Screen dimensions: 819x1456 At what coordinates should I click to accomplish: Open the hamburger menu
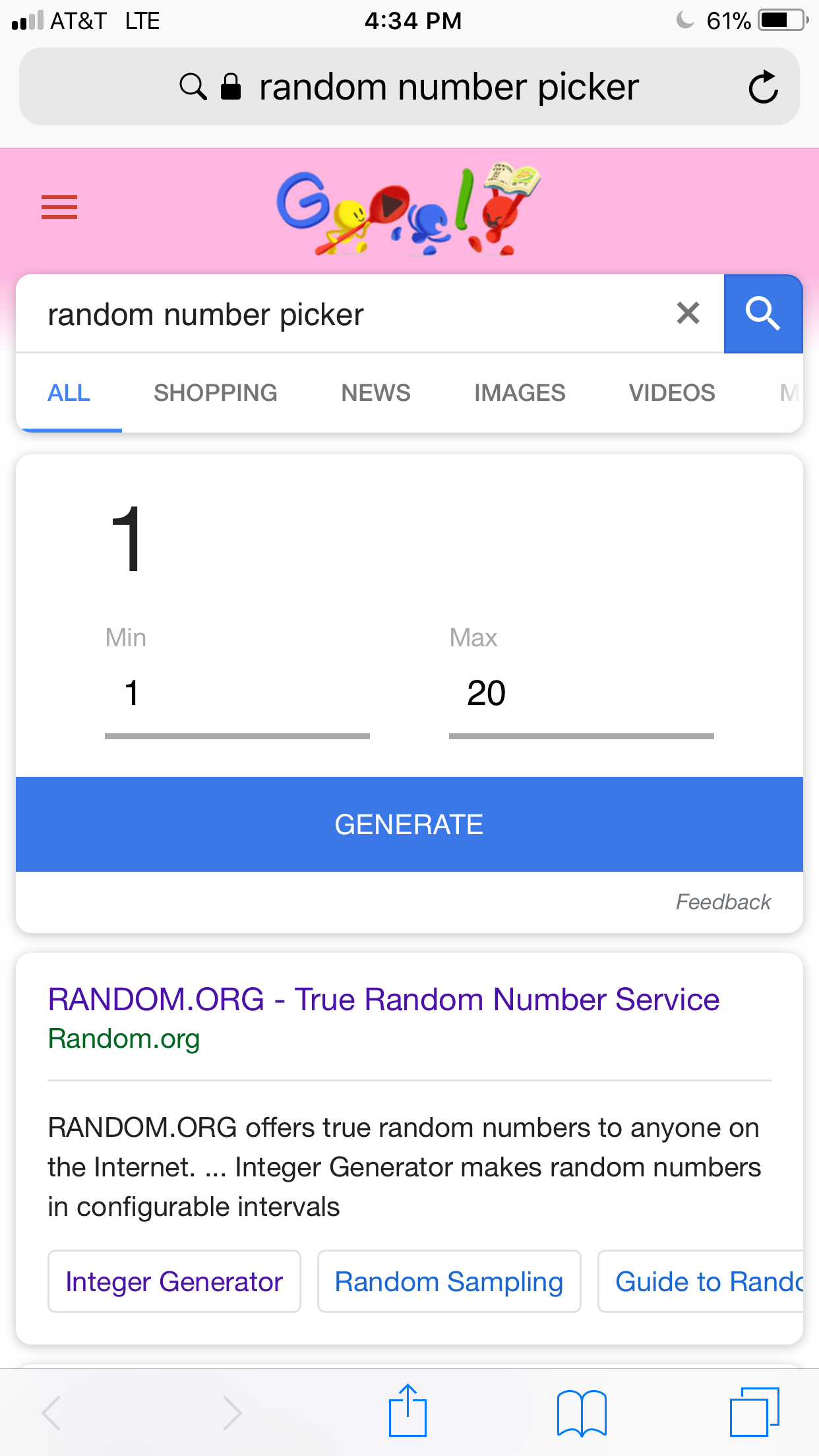59,207
